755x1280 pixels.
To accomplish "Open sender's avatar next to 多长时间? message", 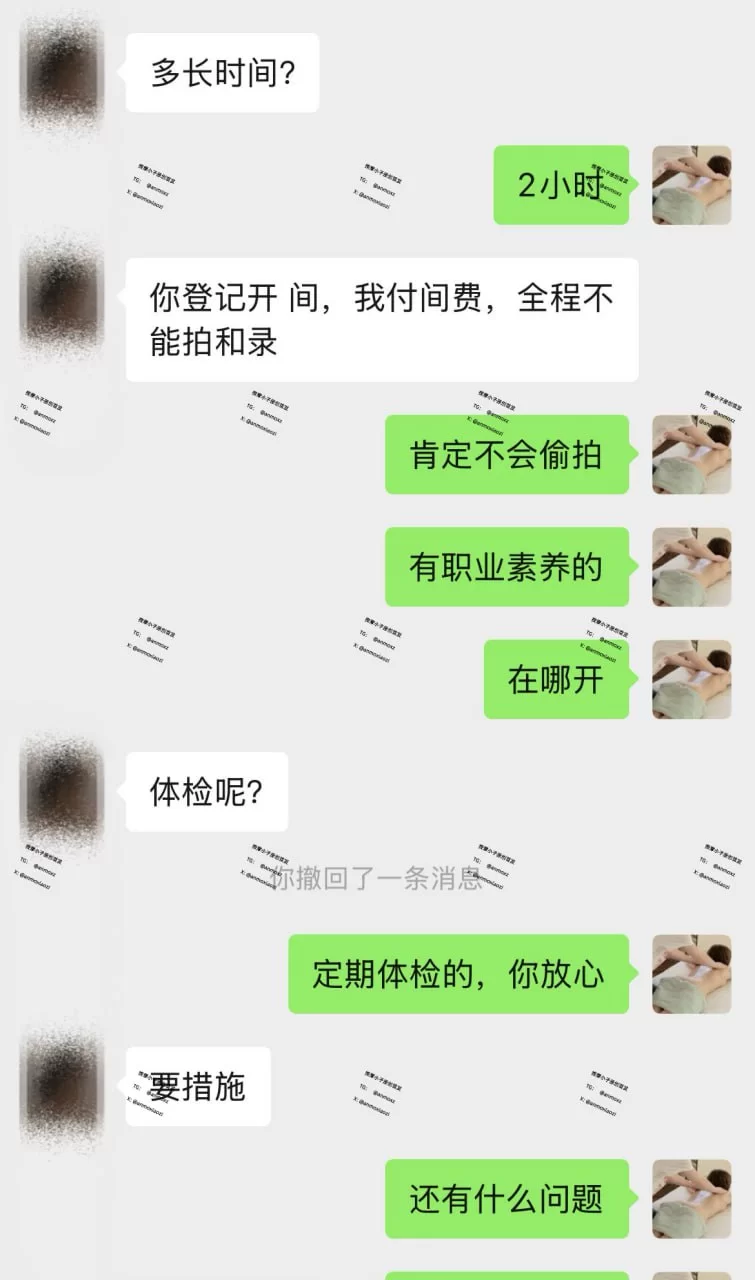I will click(x=62, y=72).
